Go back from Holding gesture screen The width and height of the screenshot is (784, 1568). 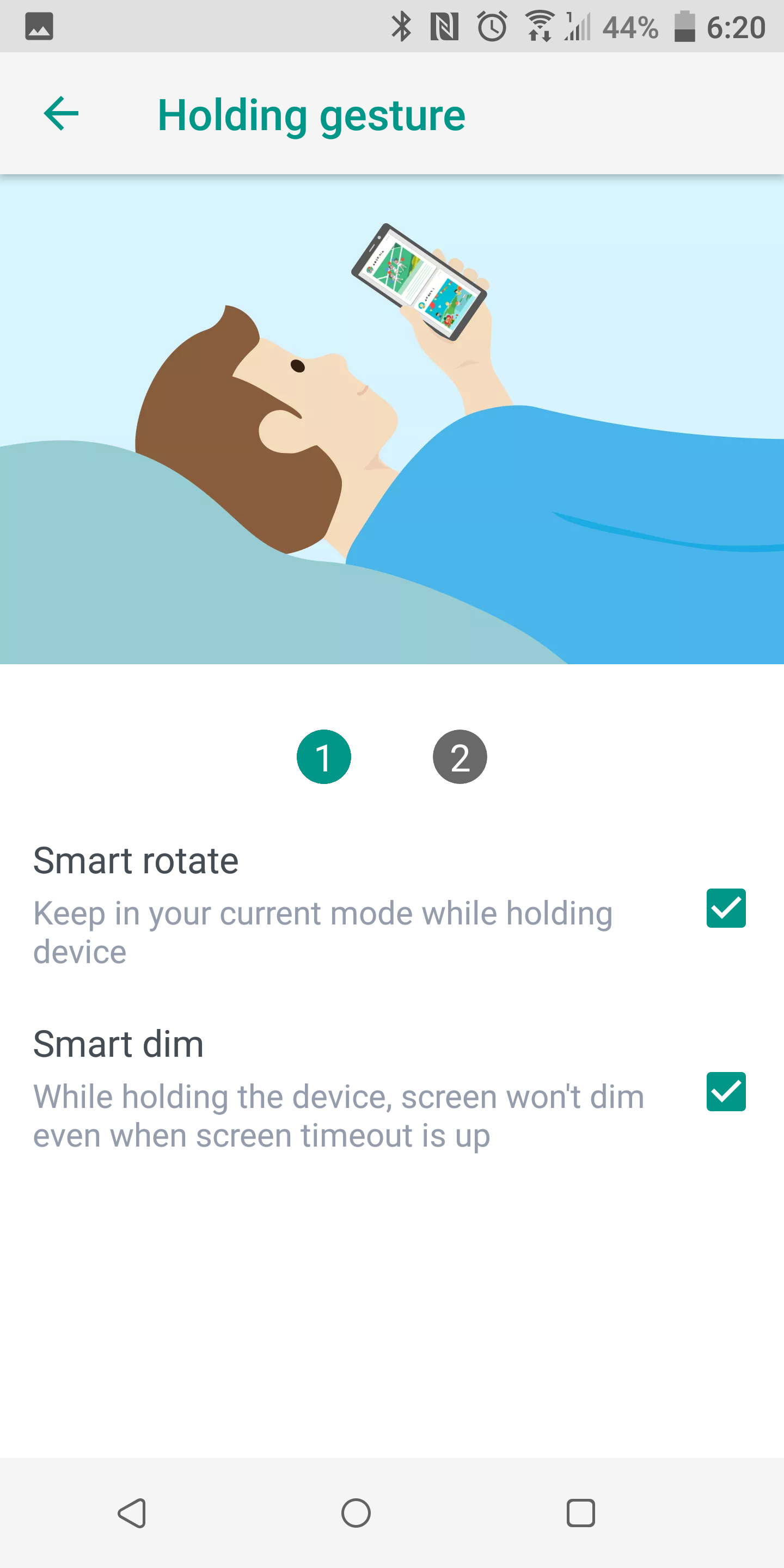62,114
